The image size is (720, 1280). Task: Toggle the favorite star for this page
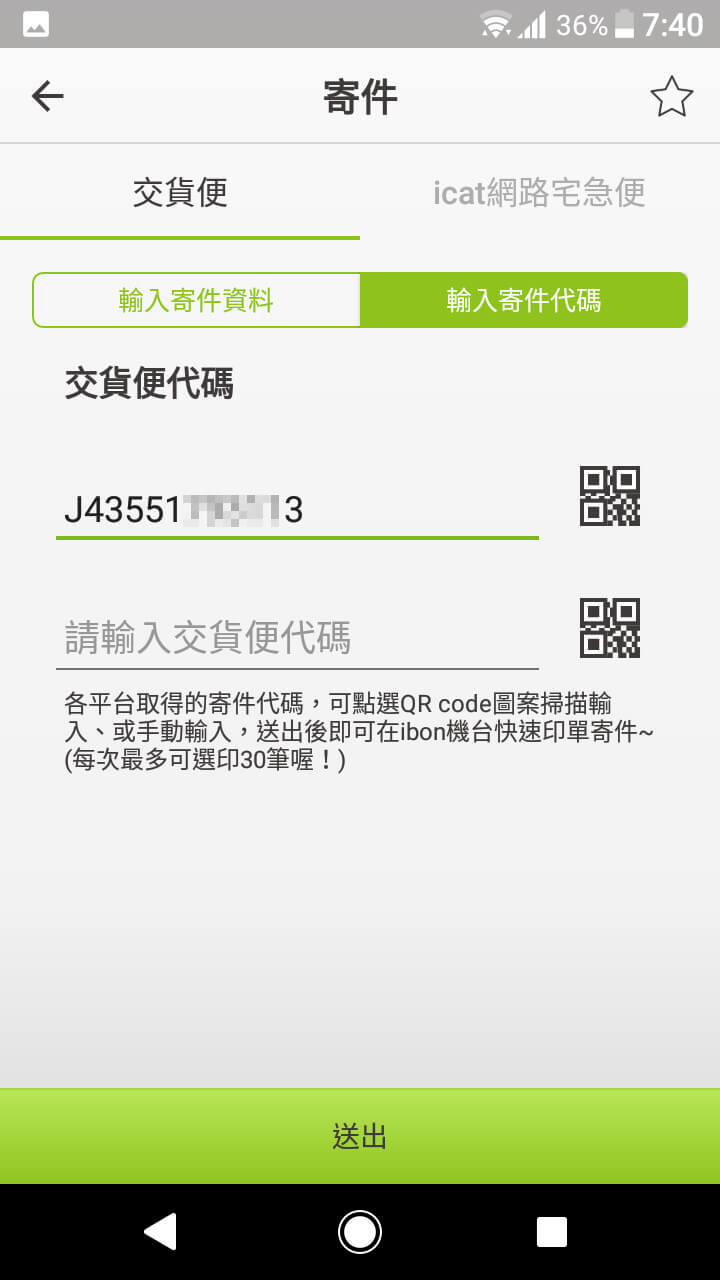[x=671, y=96]
